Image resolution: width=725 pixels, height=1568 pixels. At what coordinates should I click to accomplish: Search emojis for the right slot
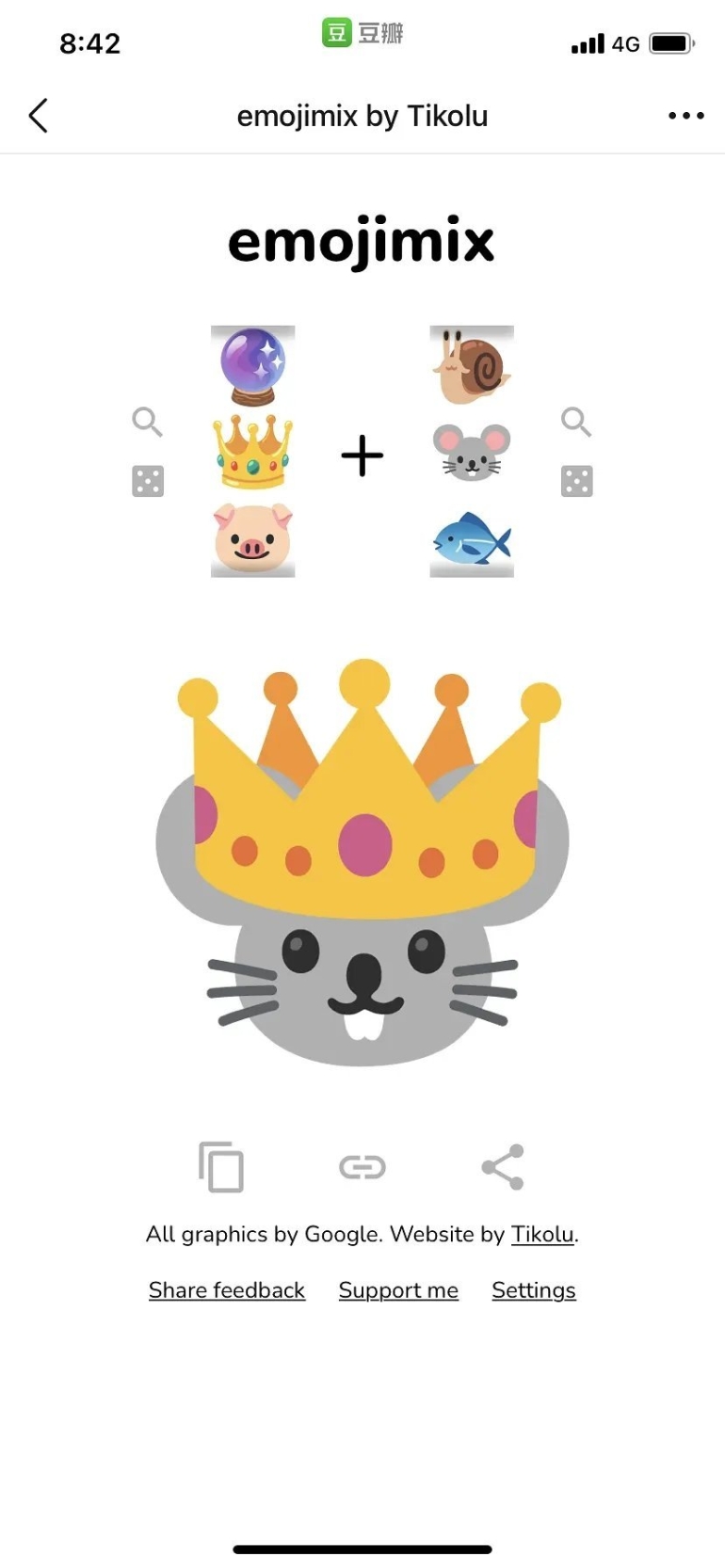coord(576,422)
